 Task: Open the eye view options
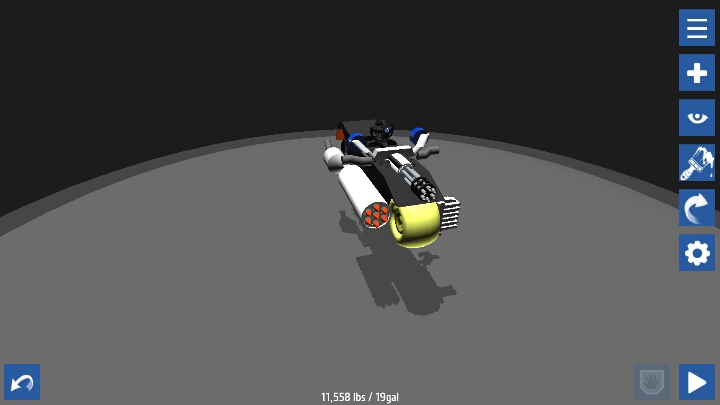(696, 118)
